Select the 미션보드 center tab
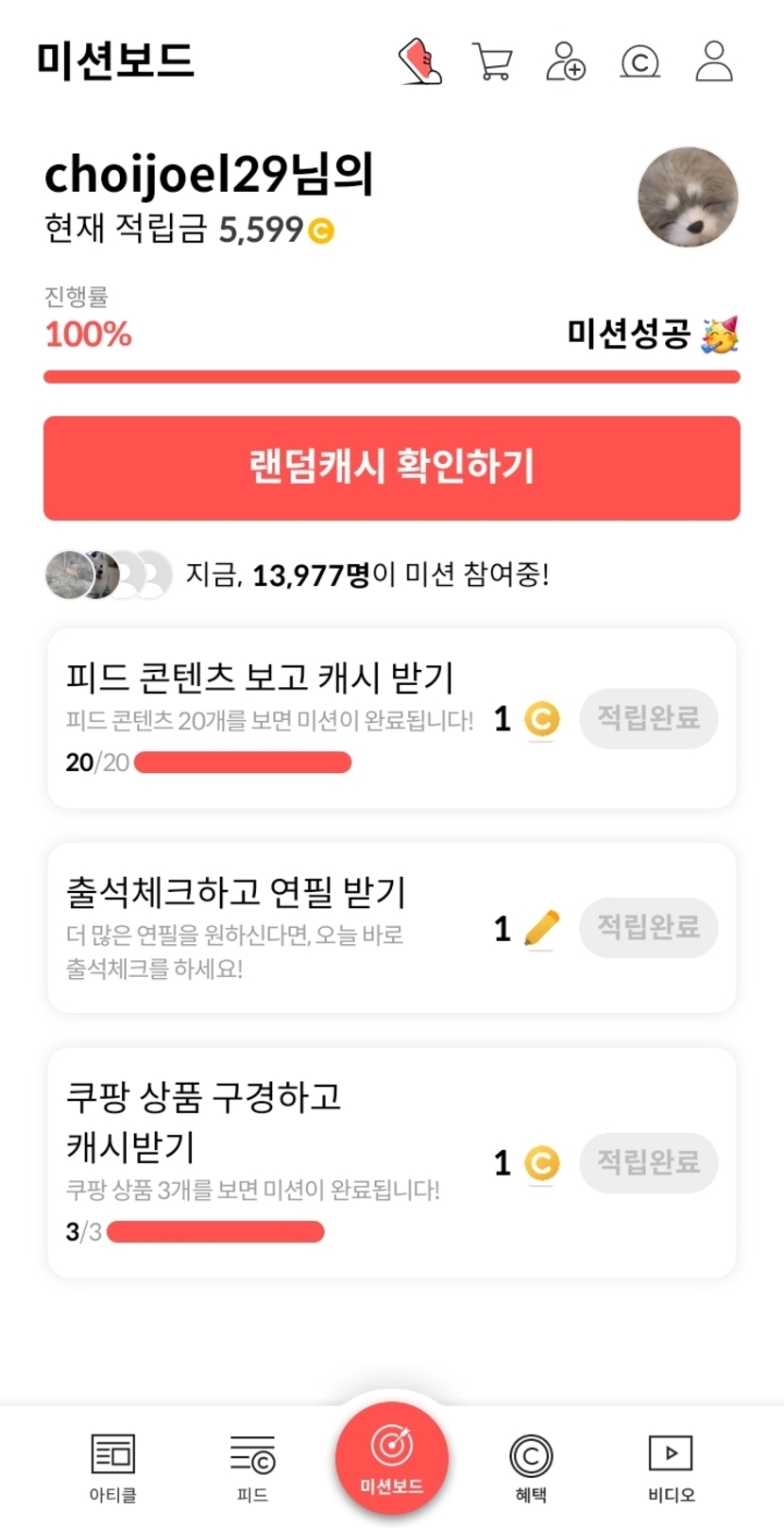Viewport: 784px width, 1528px height. [x=392, y=1459]
